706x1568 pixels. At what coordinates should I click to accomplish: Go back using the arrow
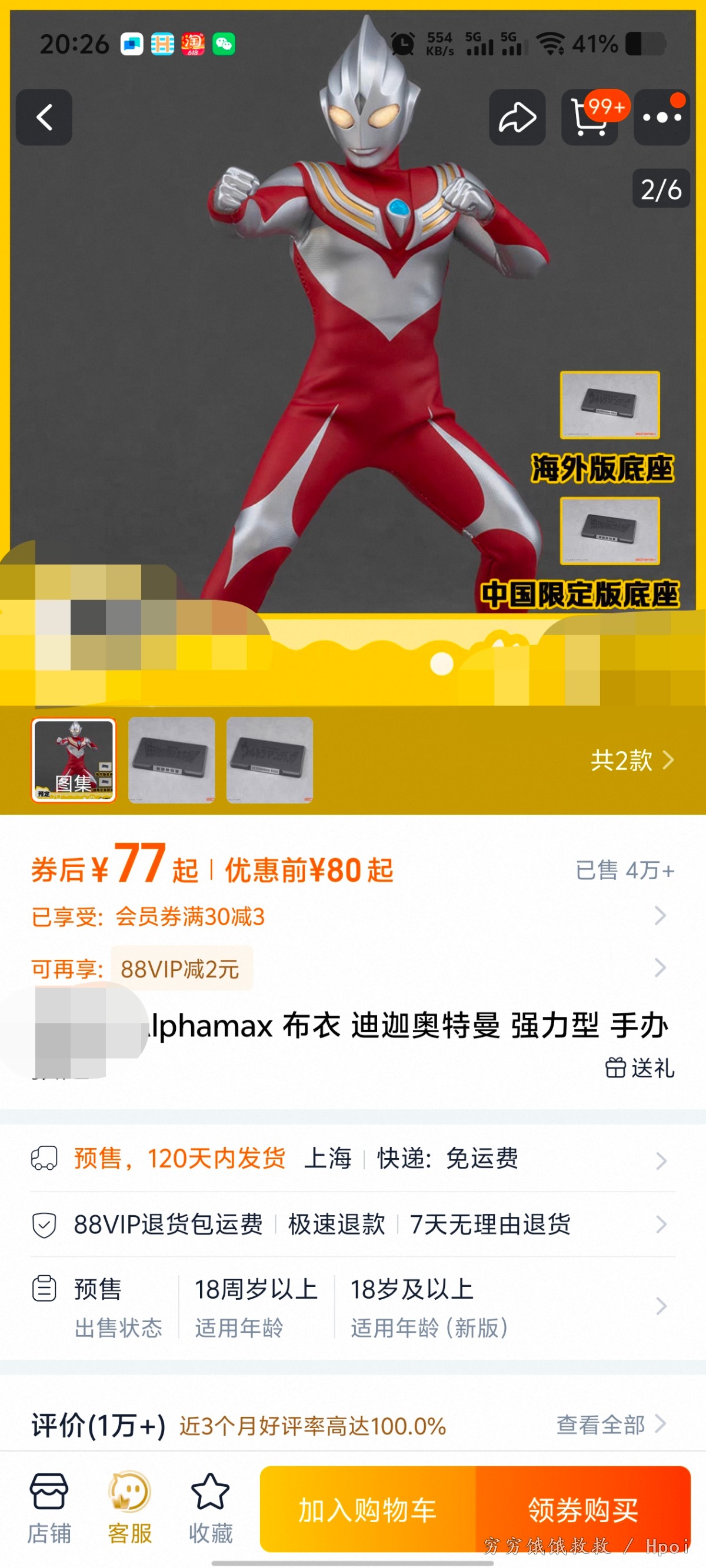pos(44,118)
